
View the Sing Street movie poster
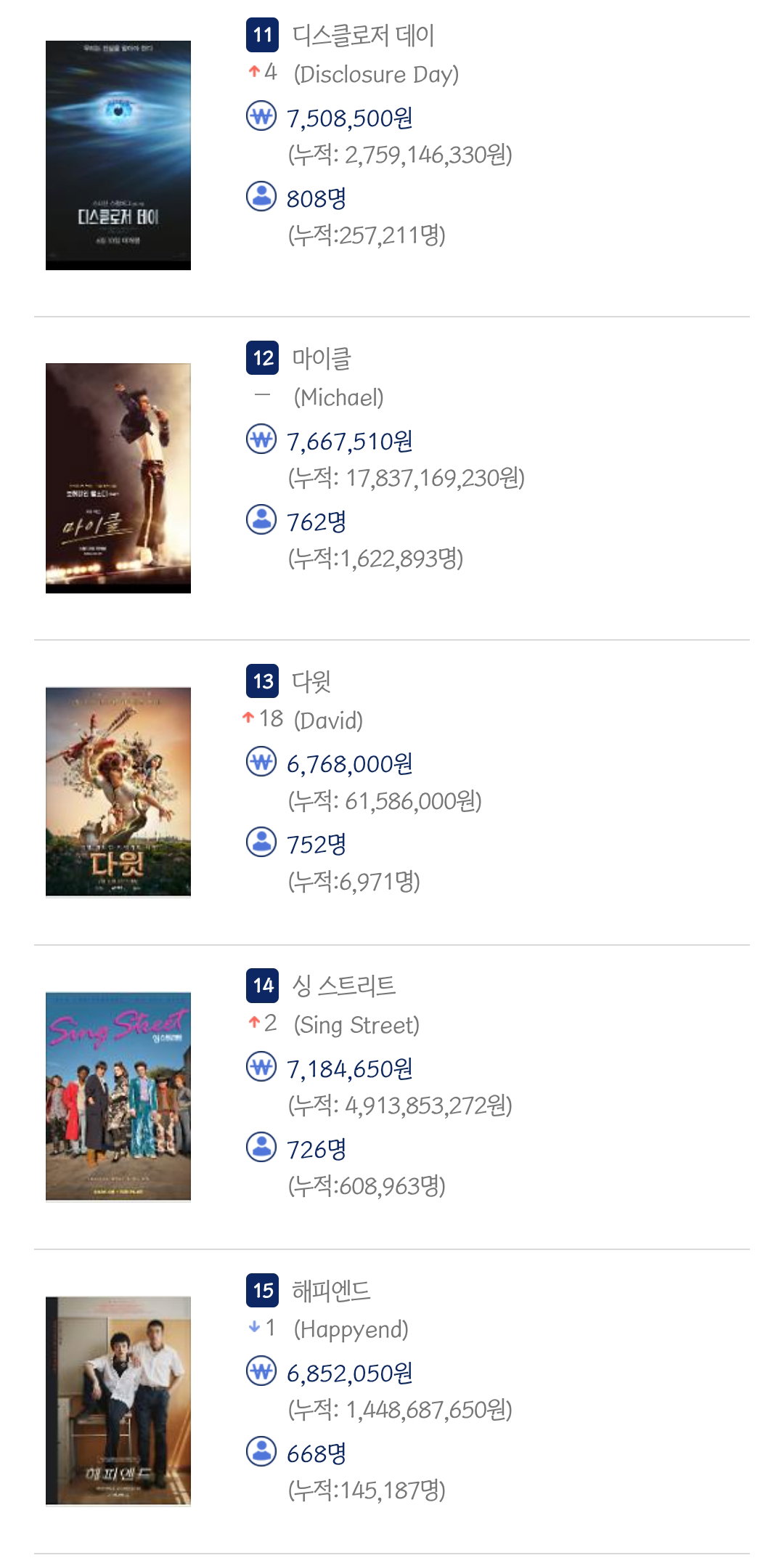[x=118, y=1097]
